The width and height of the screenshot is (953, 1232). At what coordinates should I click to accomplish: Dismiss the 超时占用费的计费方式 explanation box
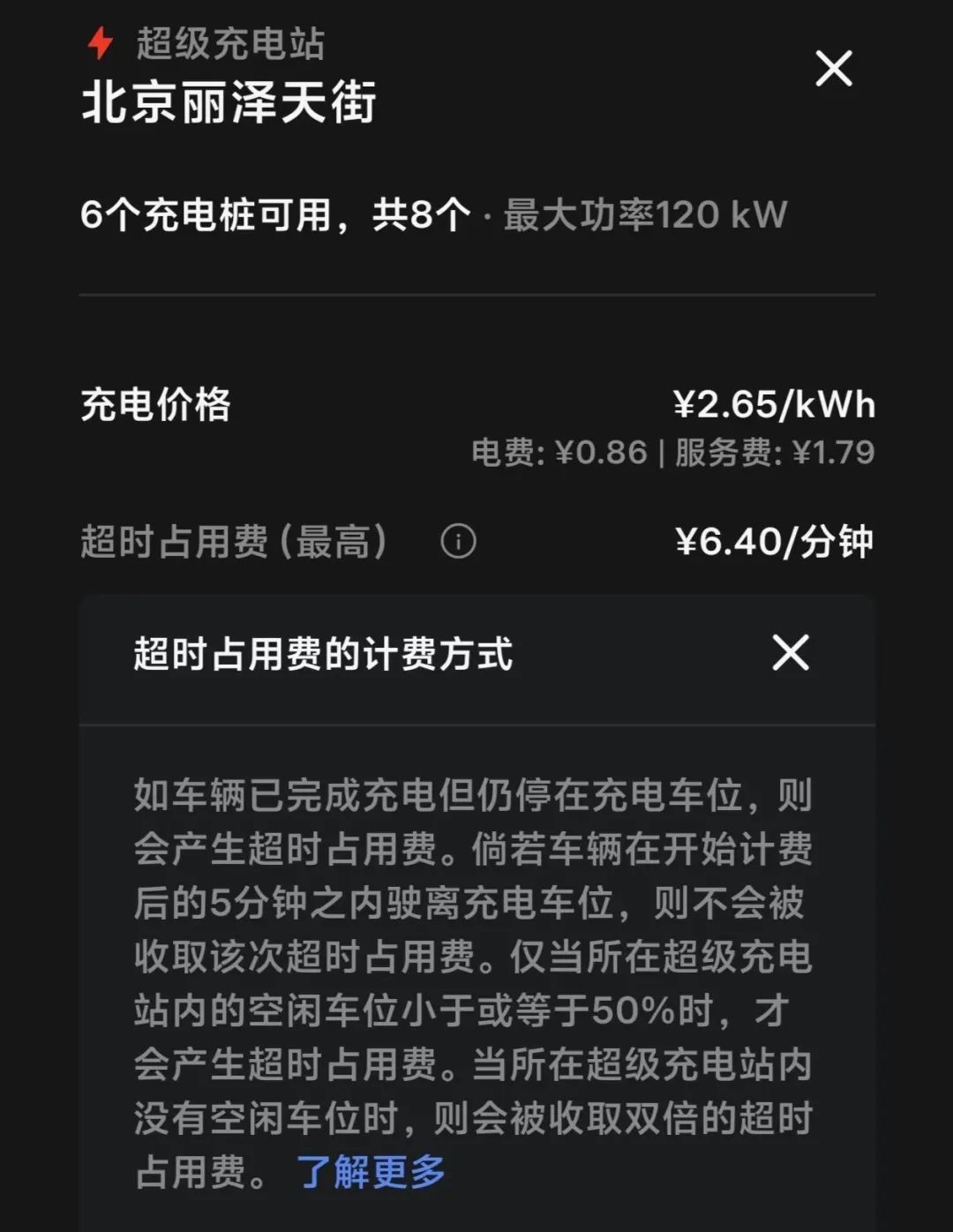click(790, 653)
